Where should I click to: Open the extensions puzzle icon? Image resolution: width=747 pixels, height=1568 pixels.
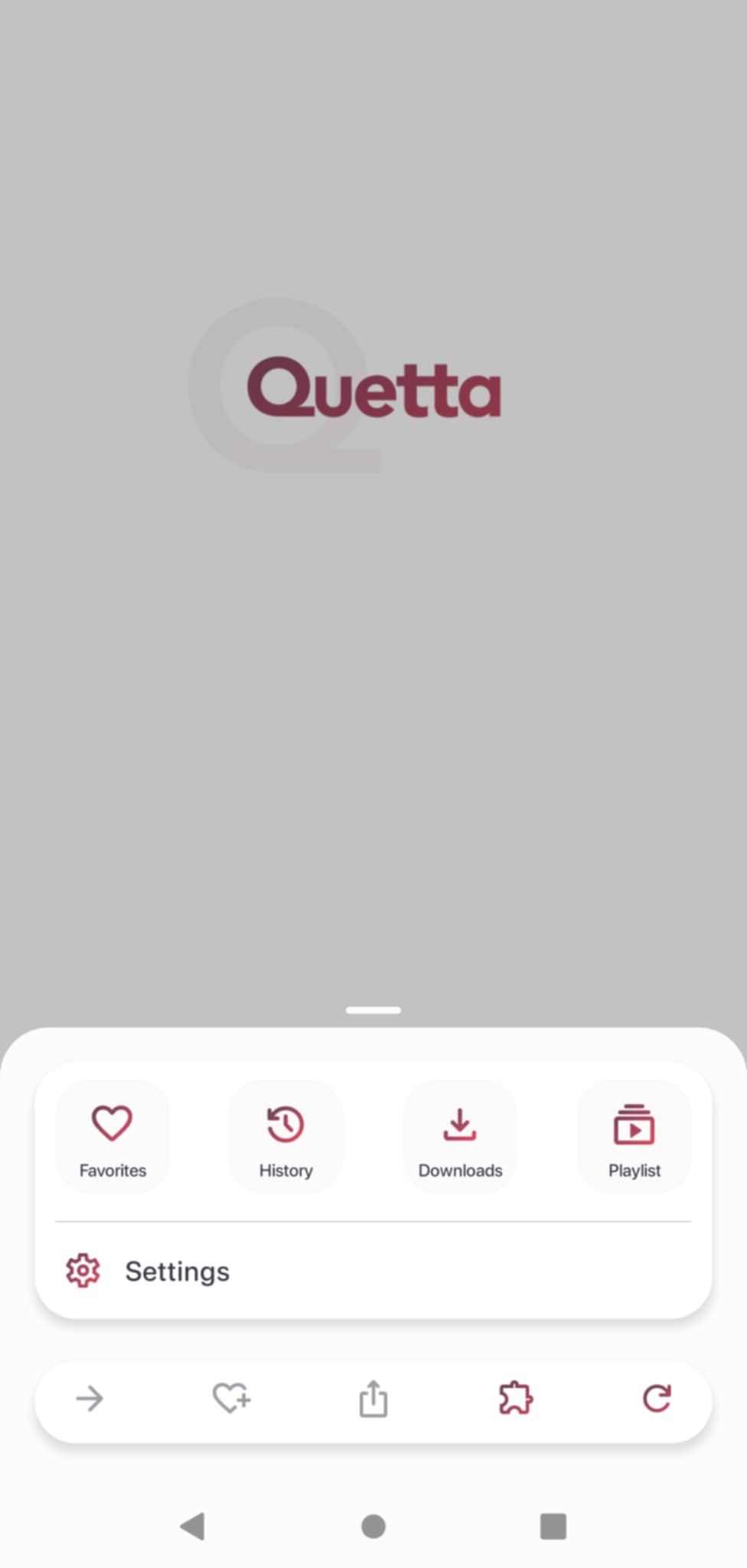pyautogui.click(x=516, y=1399)
